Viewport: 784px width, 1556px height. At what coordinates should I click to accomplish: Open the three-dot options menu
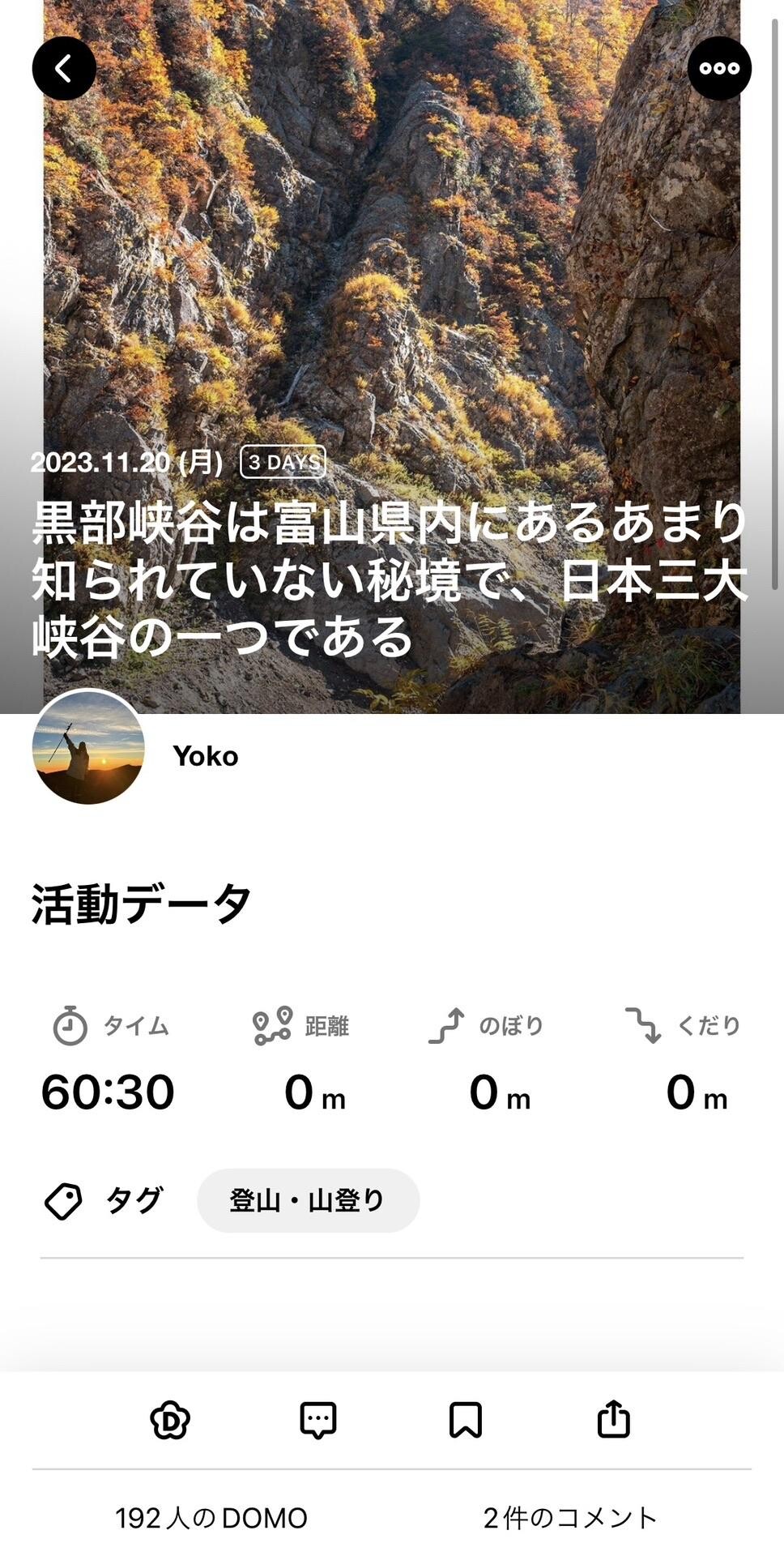[719, 68]
